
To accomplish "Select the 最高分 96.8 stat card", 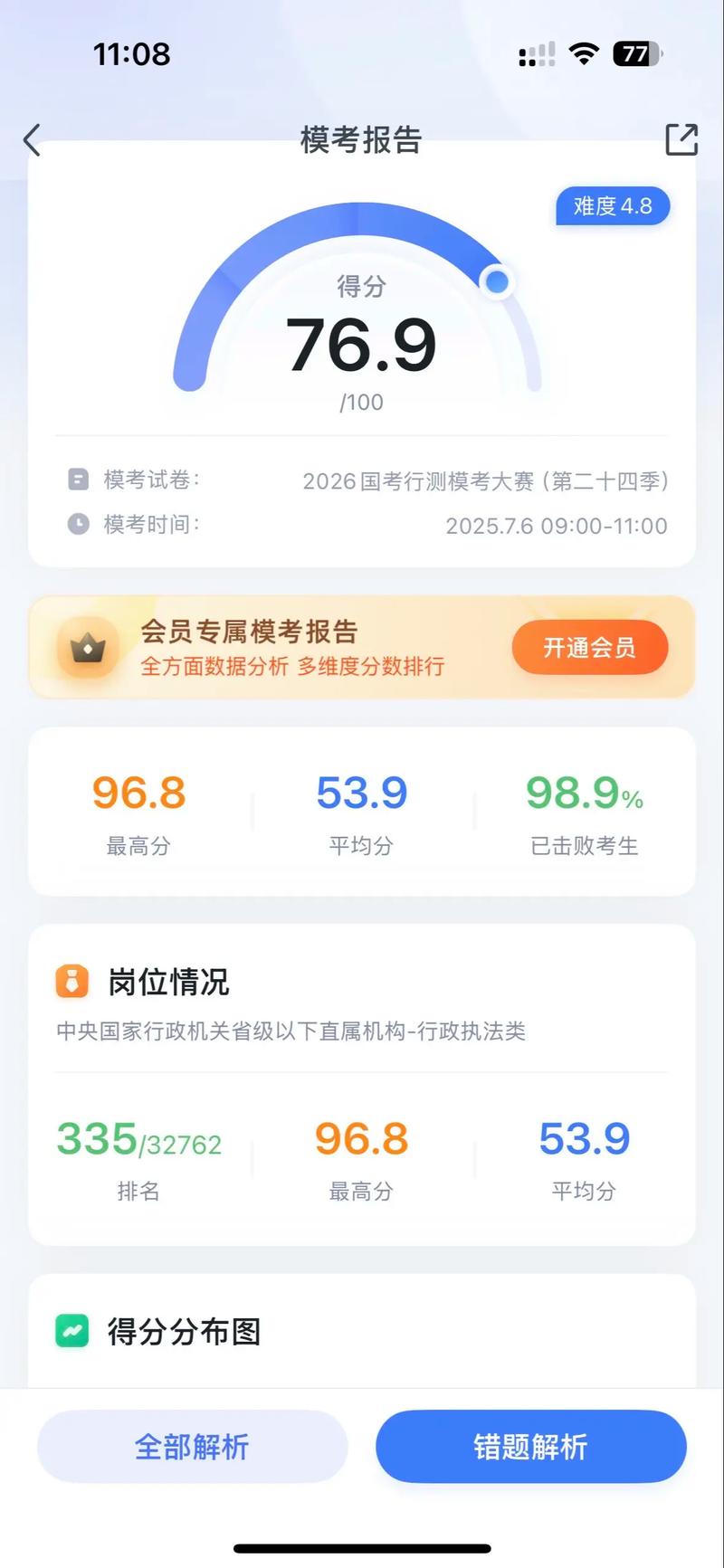I will coord(138,813).
